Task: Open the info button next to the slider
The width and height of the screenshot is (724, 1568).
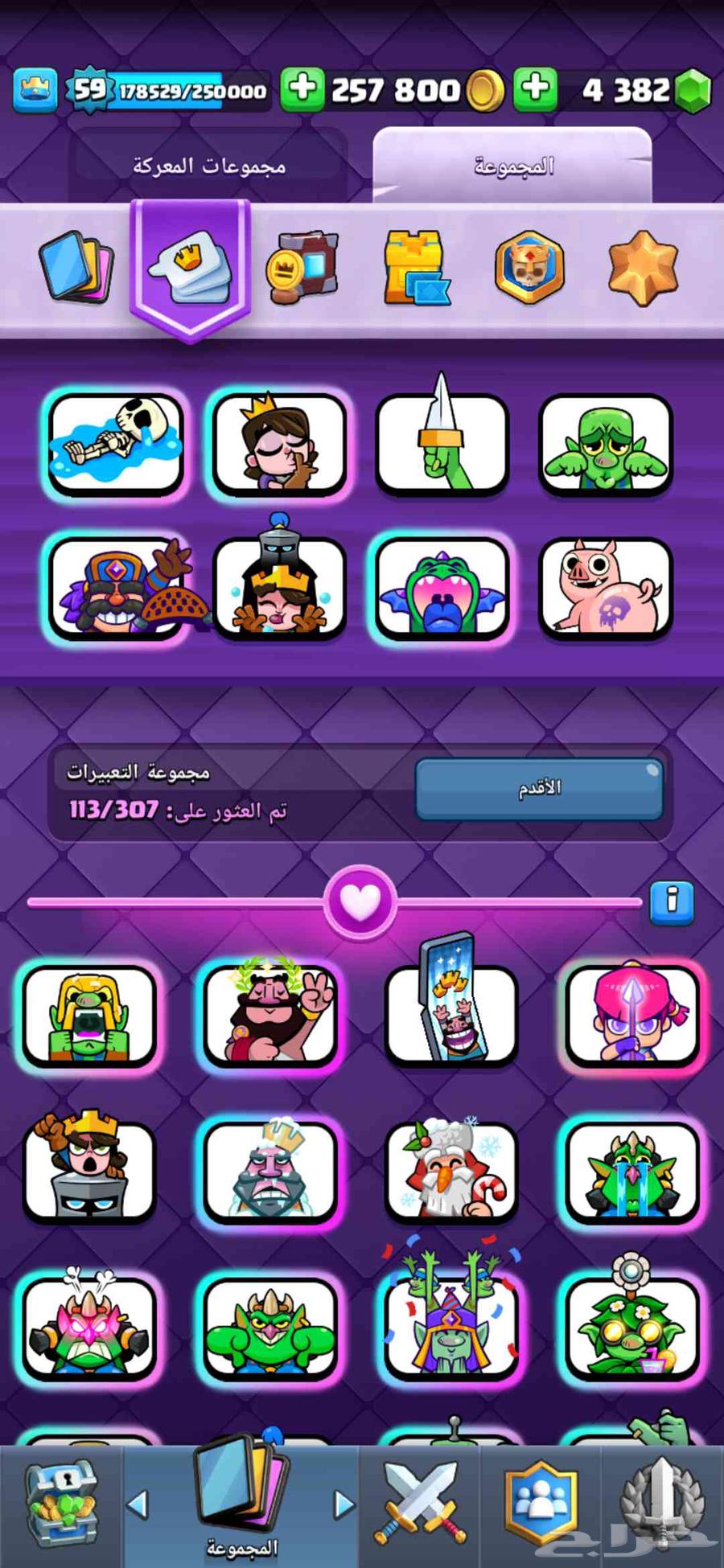Action: [x=674, y=902]
